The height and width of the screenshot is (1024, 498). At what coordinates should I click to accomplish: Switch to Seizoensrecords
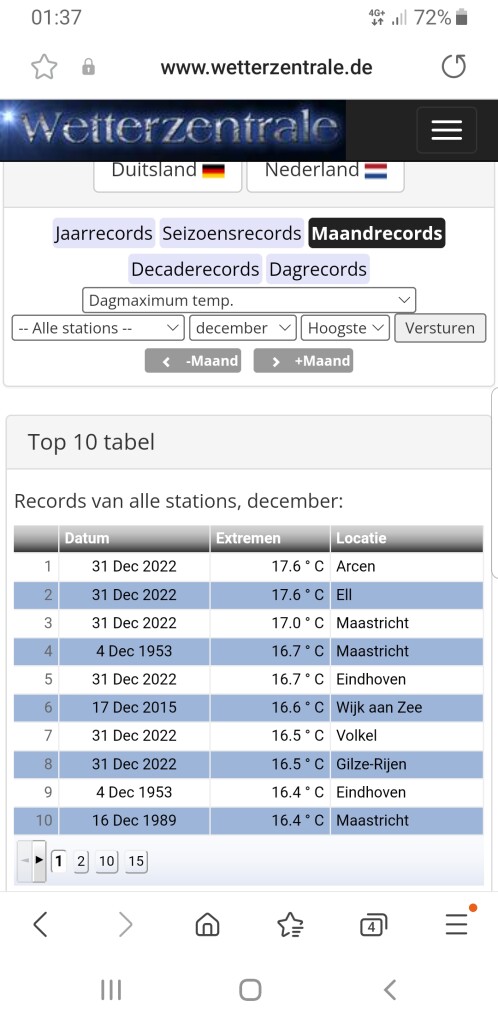click(x=232, y=233)
